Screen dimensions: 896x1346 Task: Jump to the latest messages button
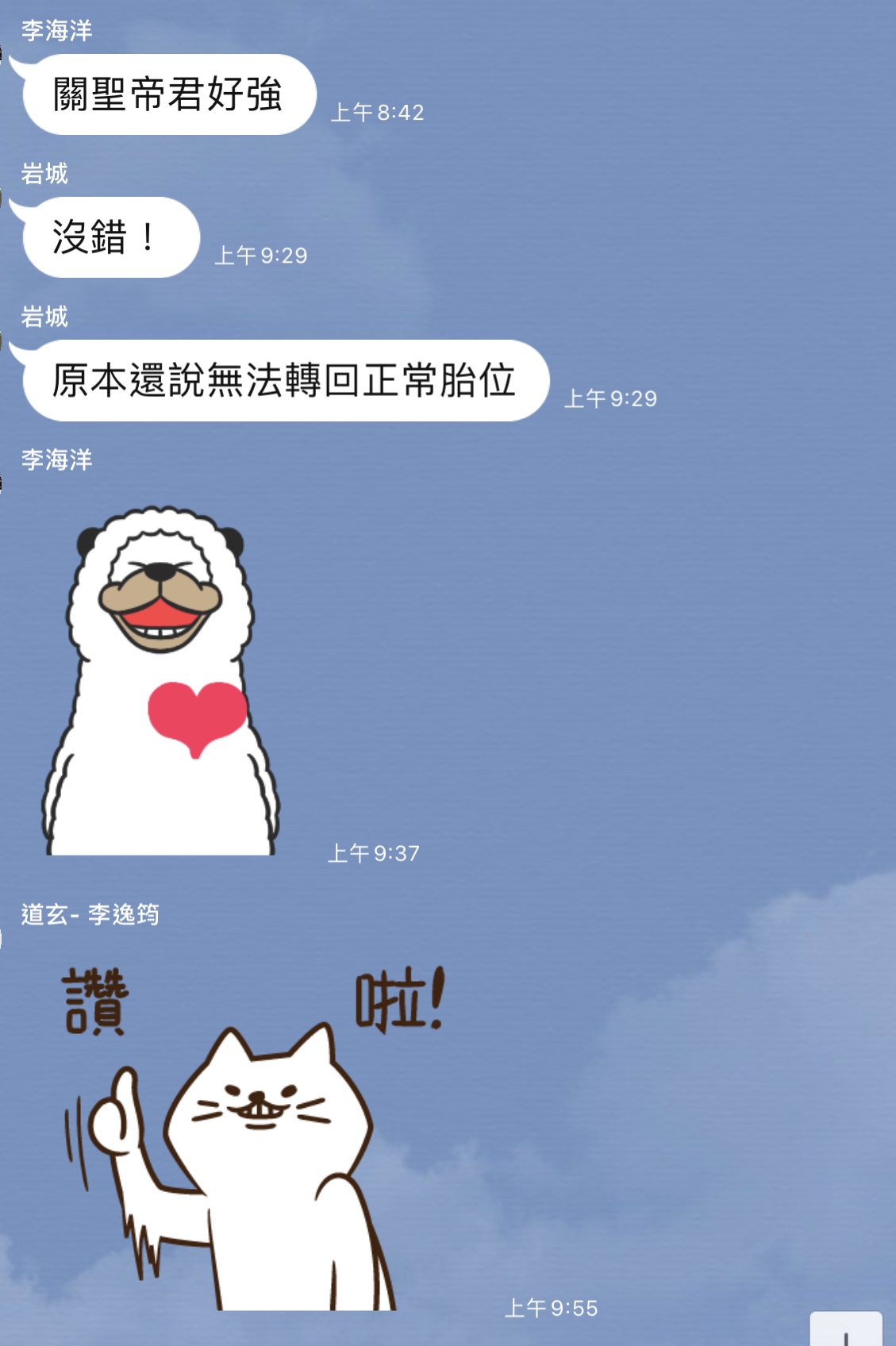click(846, 1331)
